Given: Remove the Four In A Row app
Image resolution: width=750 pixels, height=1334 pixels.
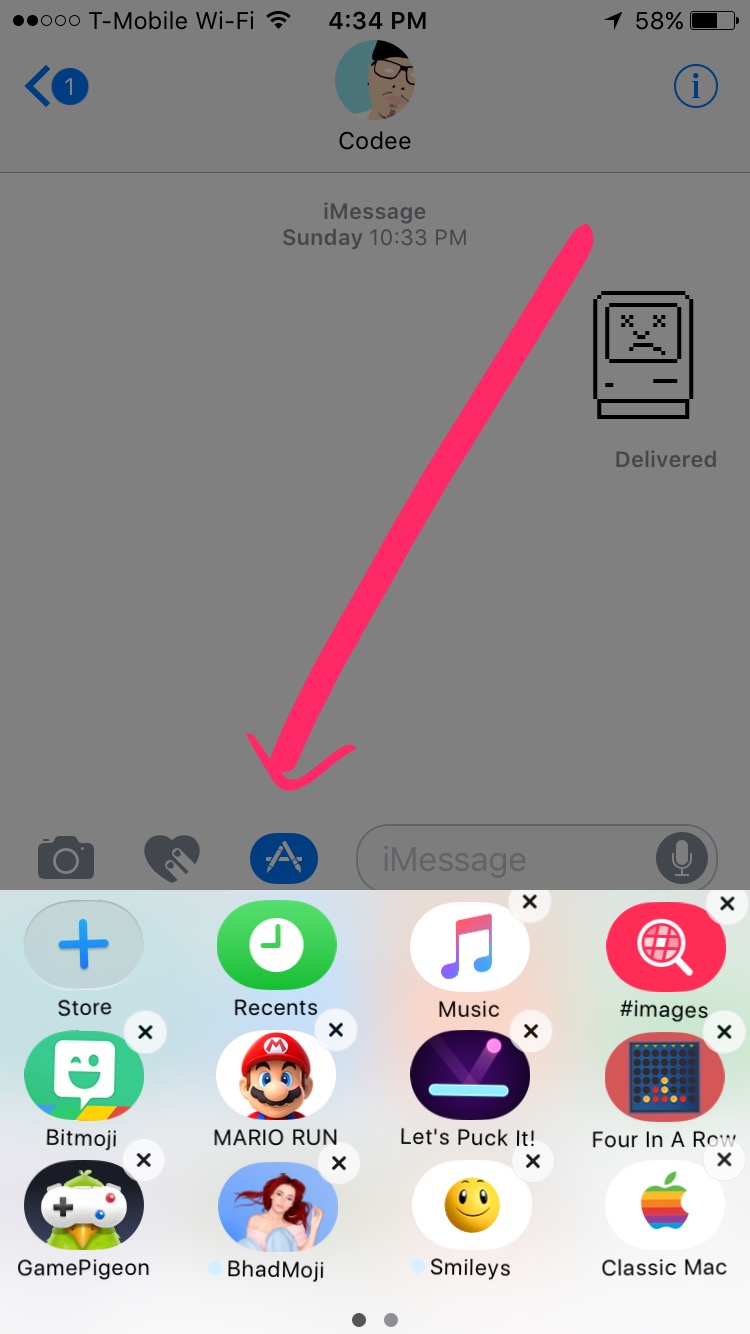Looking at the screenshot, I should (725, 1031).
